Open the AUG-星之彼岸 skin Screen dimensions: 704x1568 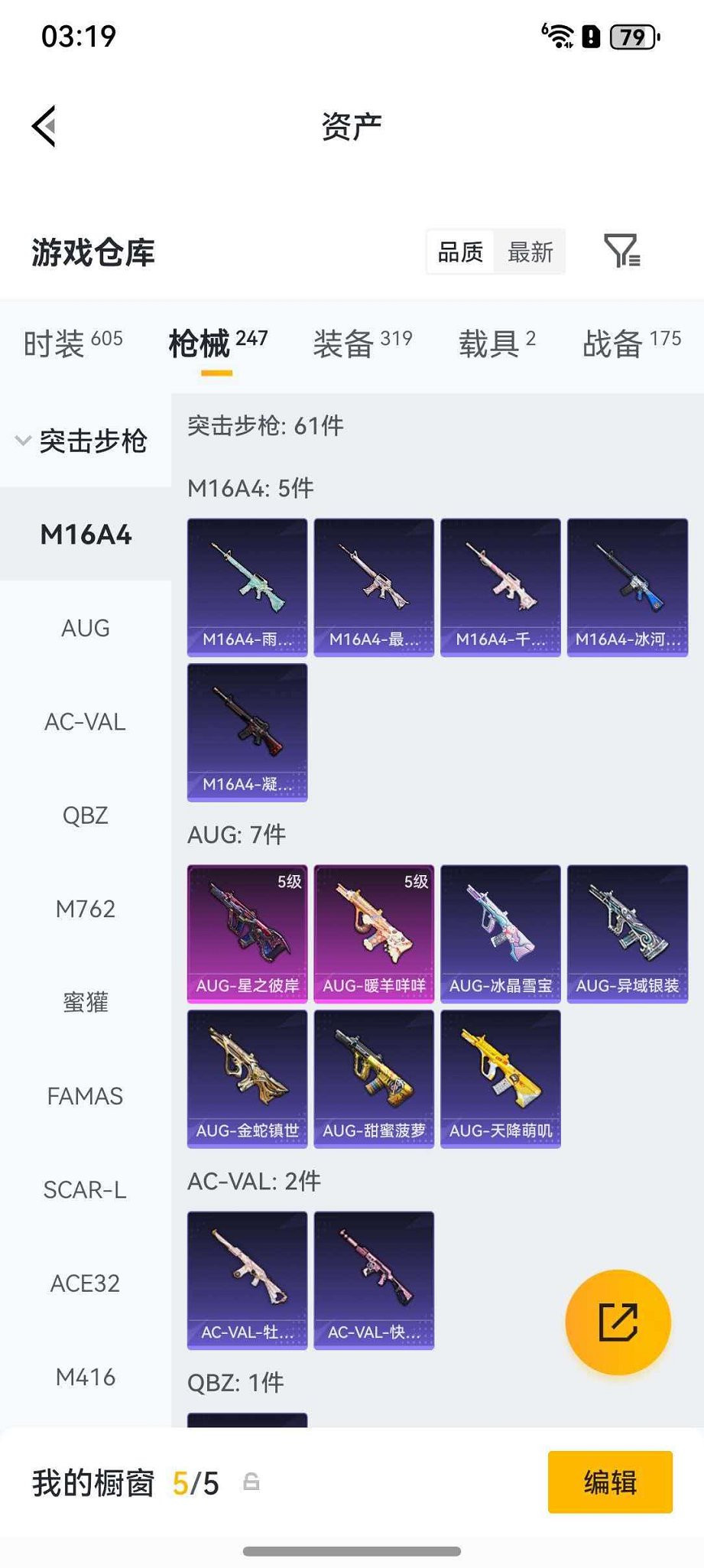pyautogui.click(x=247, y=933)
